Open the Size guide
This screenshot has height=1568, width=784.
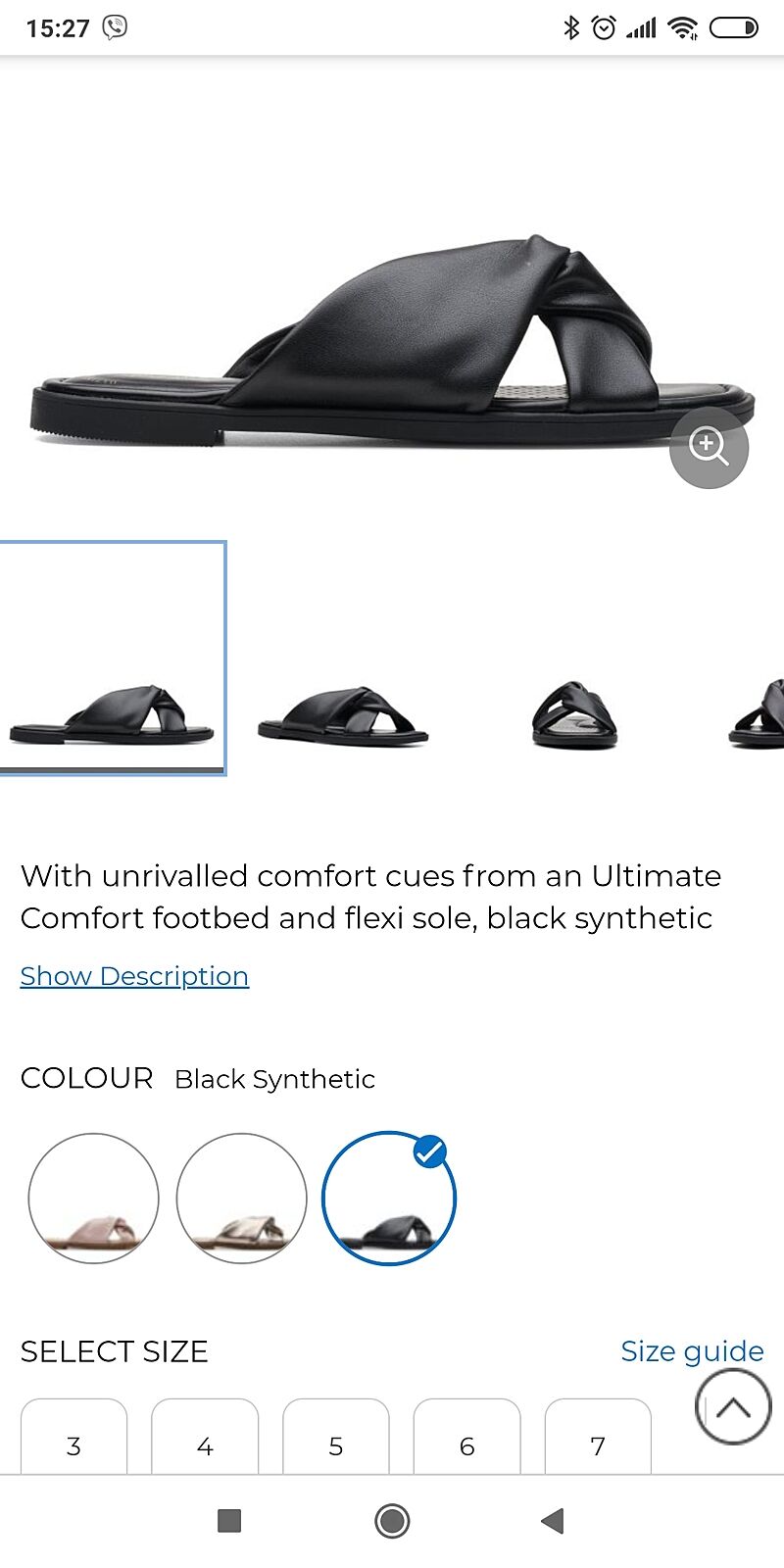tap(692, 1351)
